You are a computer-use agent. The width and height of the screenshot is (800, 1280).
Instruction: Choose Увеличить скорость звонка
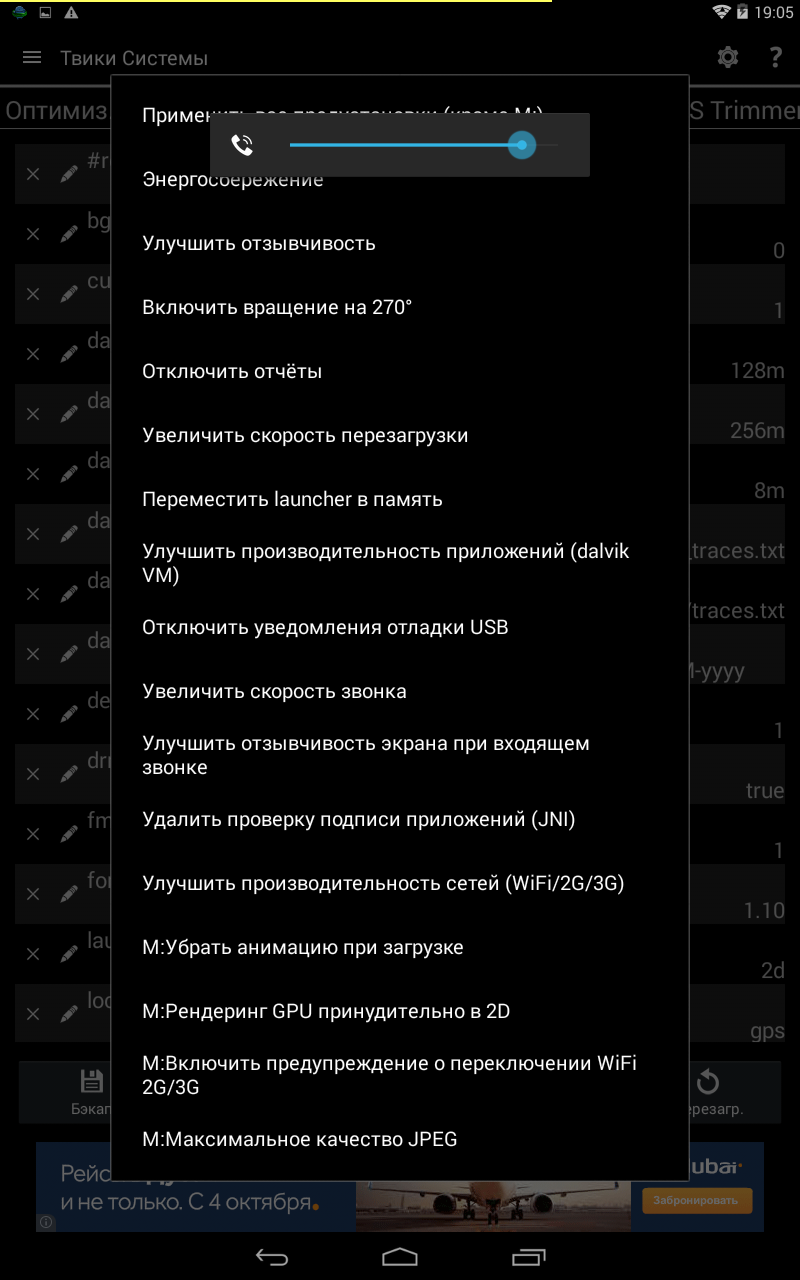pos(274,691)
